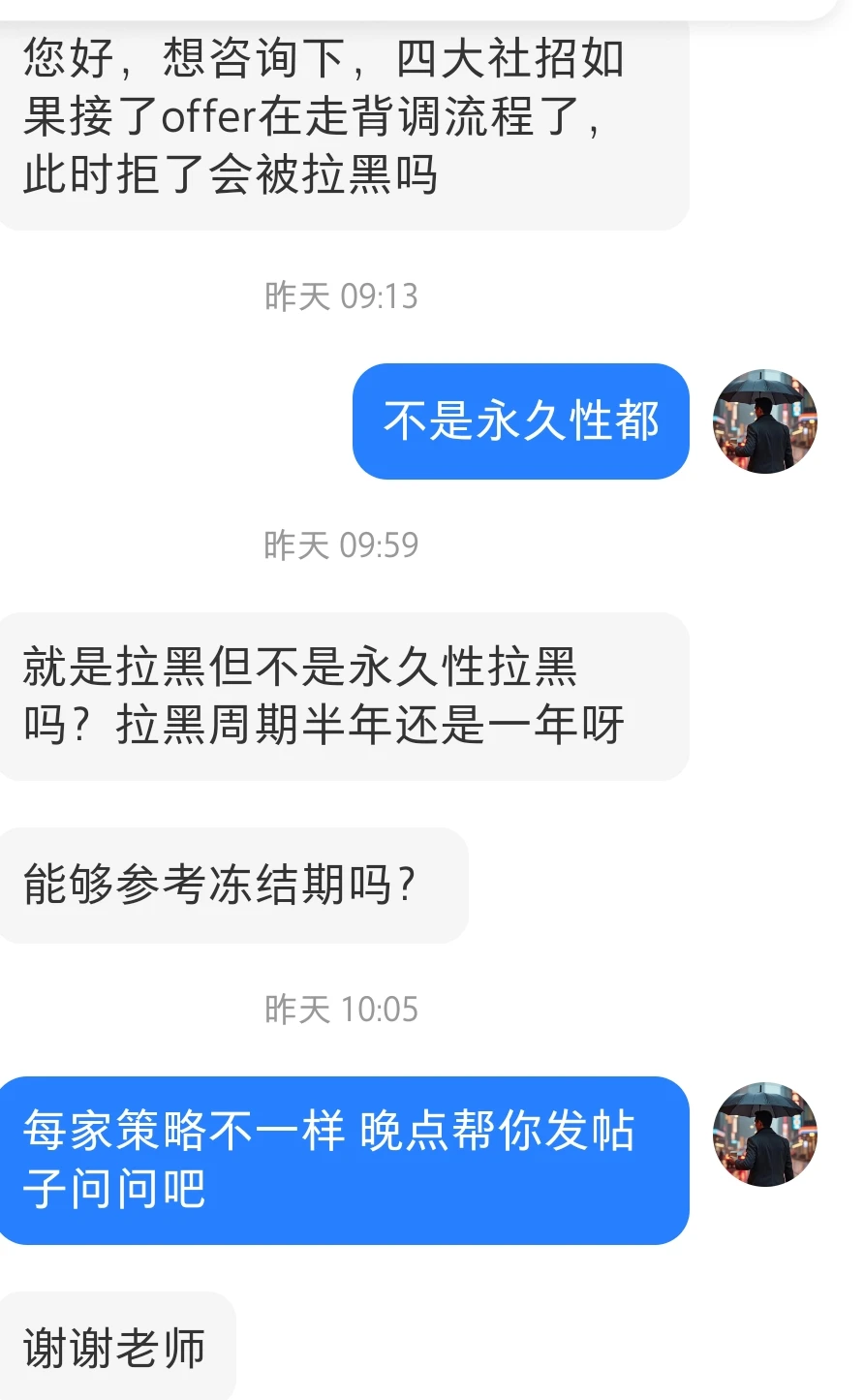Select the 昨天 09:59 timestamp label
Viewport: 864px width, 1400px height.
point(340,544)
